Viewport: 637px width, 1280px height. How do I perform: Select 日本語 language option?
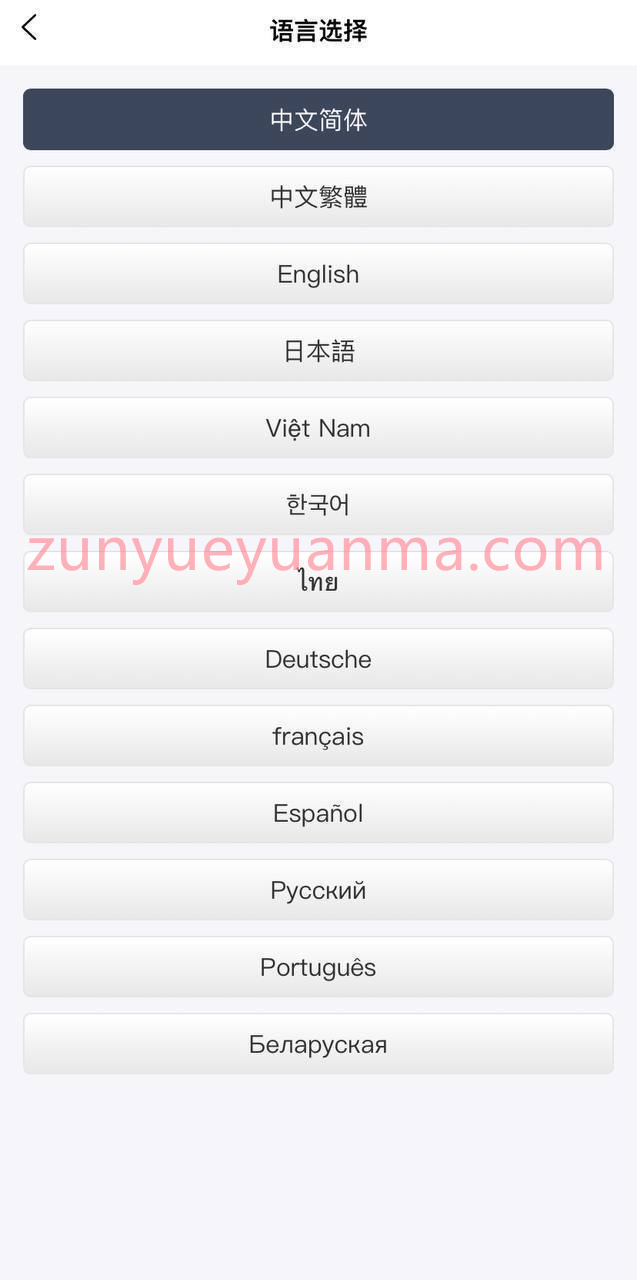click(318, 350)
